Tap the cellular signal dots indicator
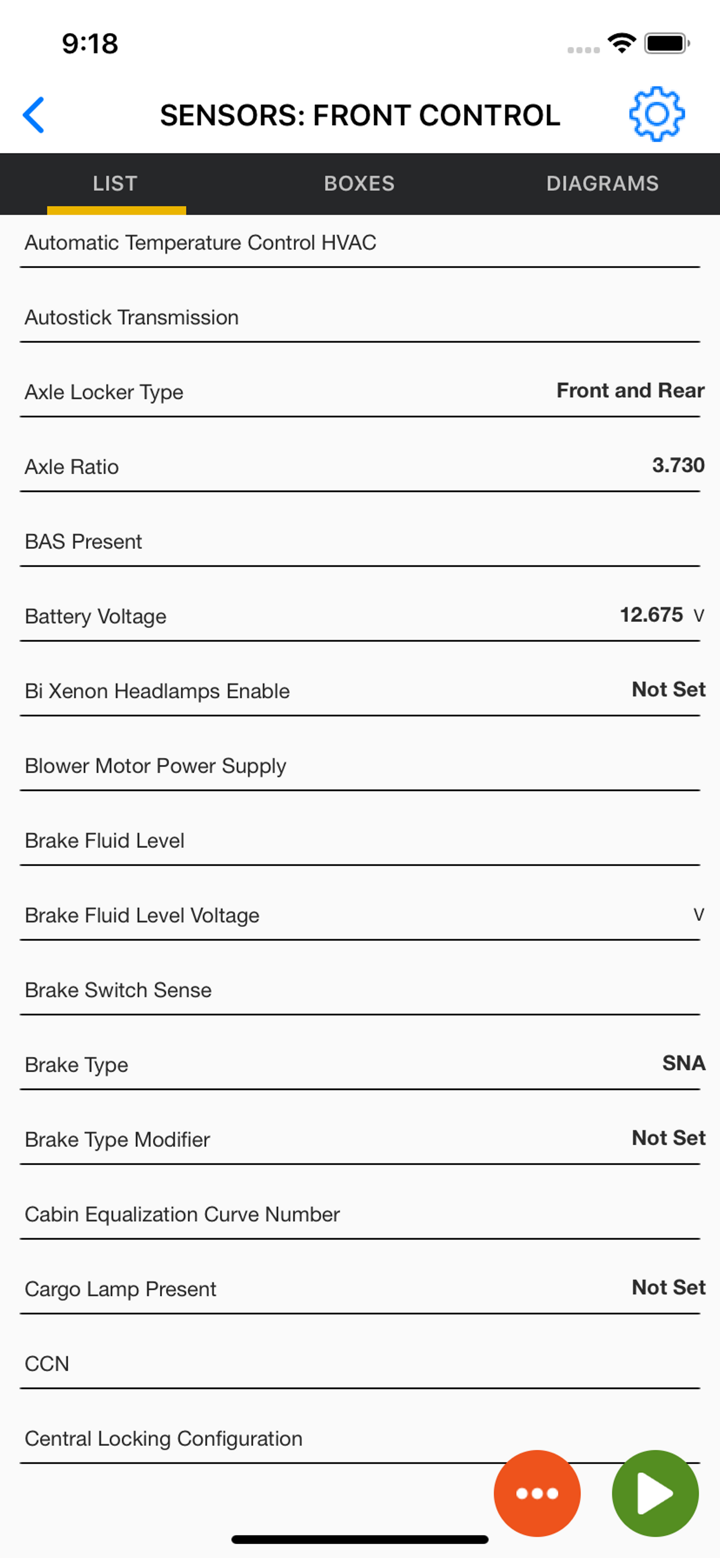This screenshot has height=1558, width=720. pos(582,48)
